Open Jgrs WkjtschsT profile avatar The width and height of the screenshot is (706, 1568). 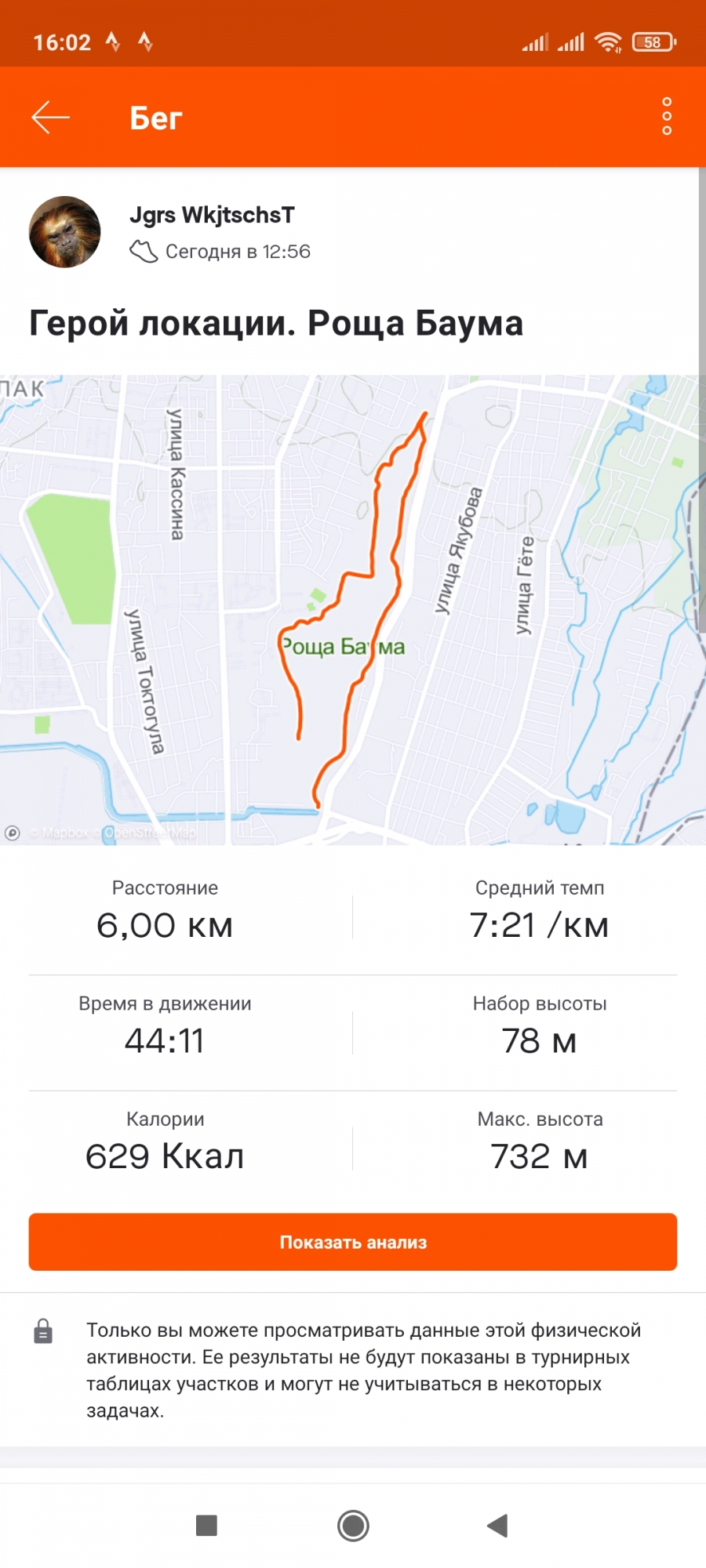click(x=65, y=232)
